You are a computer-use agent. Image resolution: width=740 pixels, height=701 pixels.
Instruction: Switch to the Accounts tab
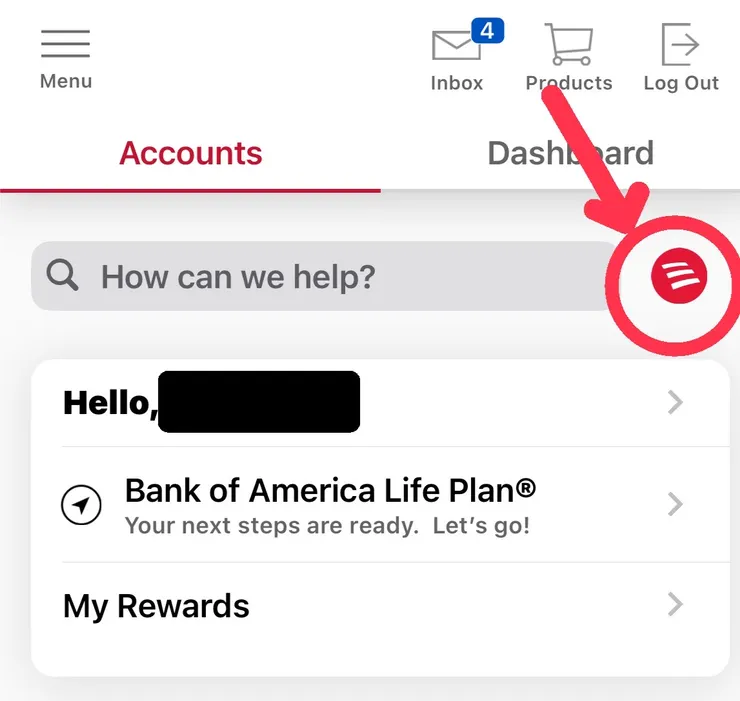(190, 154)
